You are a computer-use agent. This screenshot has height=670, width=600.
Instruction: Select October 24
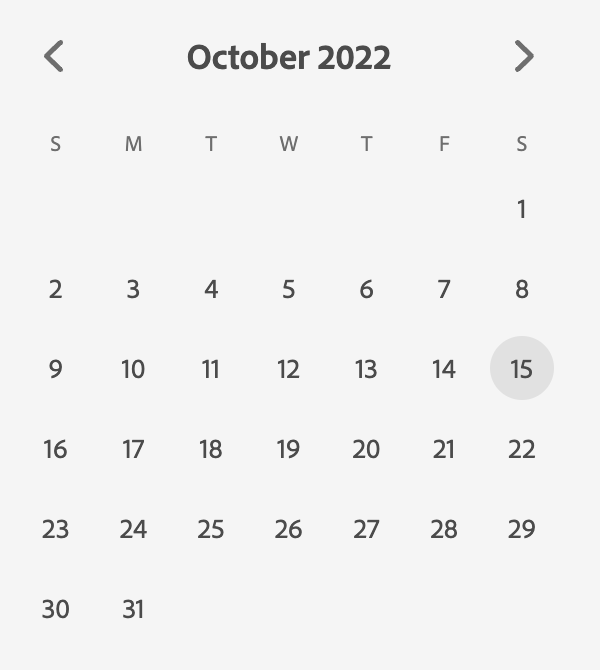click(x=133, y=529)
